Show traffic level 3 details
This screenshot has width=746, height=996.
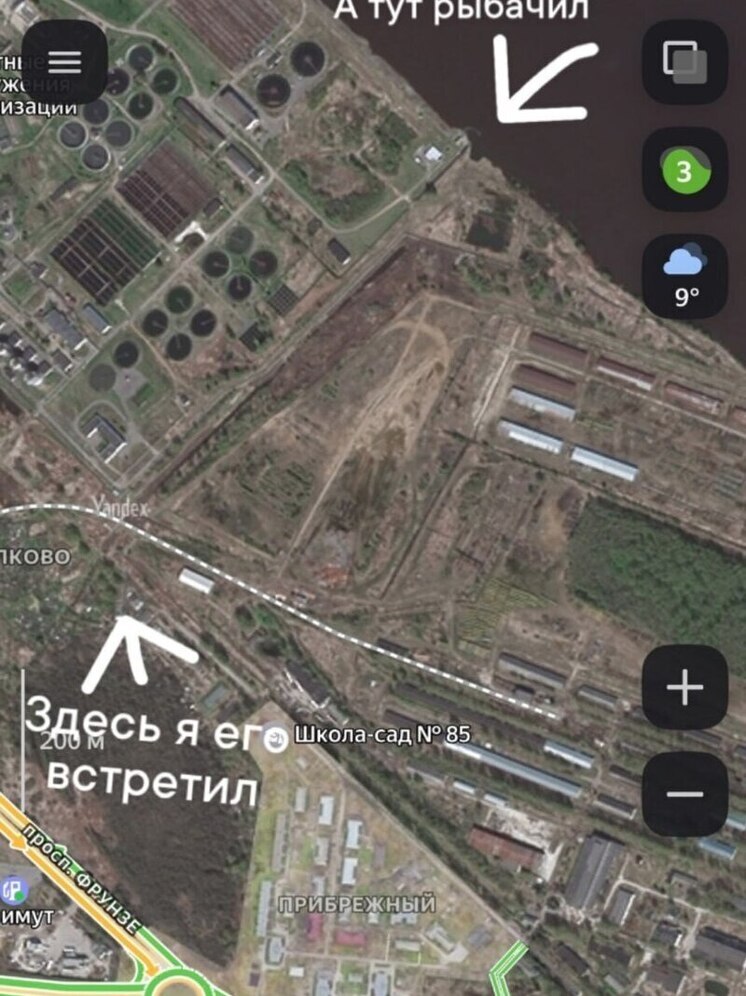pos(684,171)
